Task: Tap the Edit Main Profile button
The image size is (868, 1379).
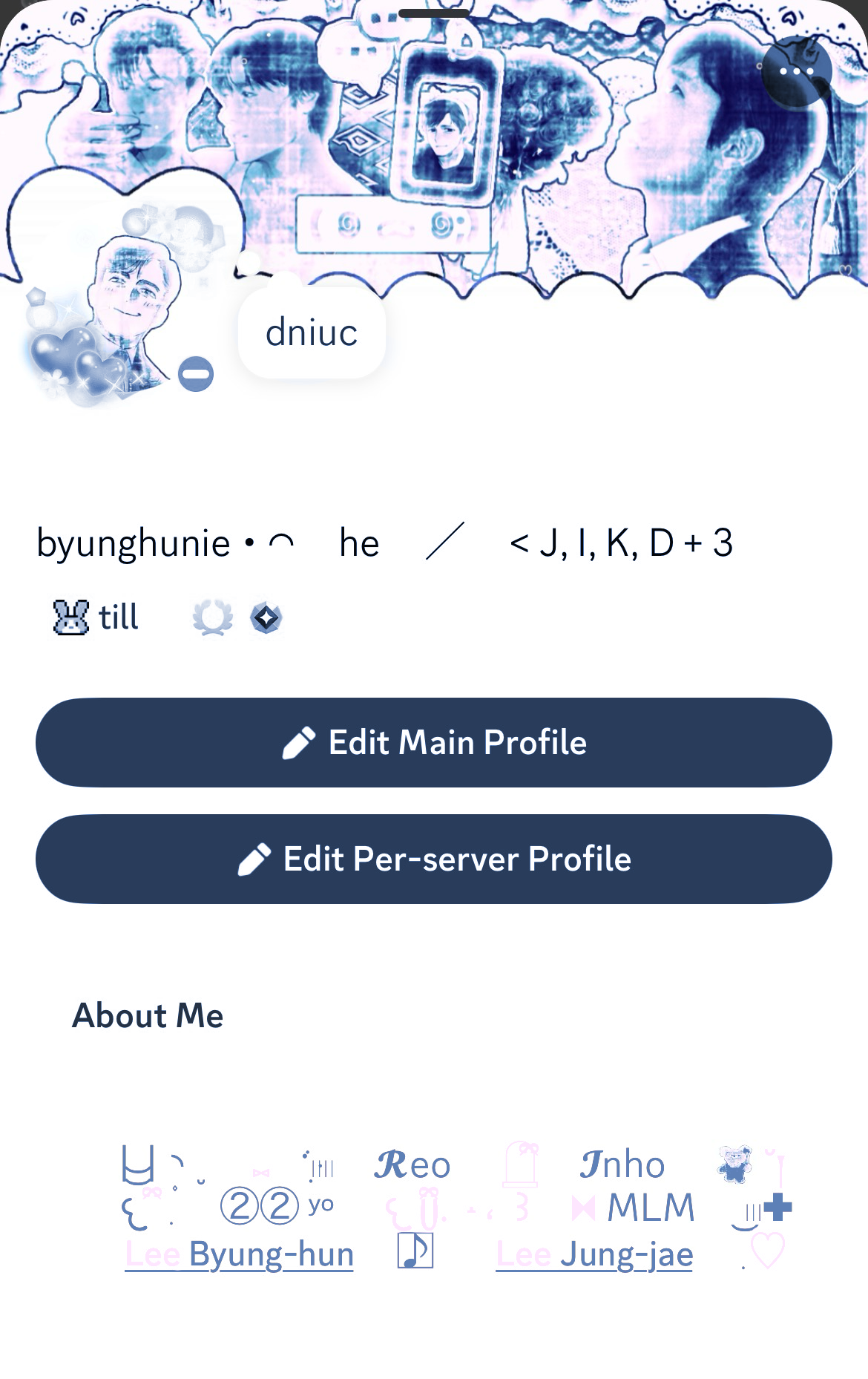Action: click(x=434, y=742)
